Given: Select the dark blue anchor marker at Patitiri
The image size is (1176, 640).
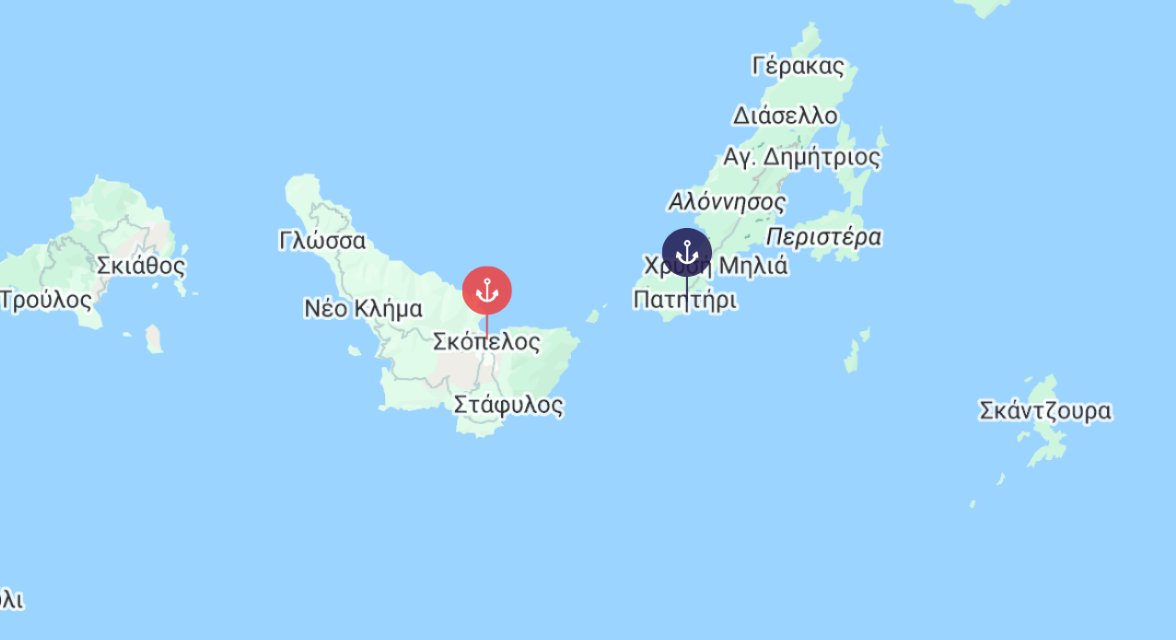Looking at the screenshot, I should (x=687, y=253).
